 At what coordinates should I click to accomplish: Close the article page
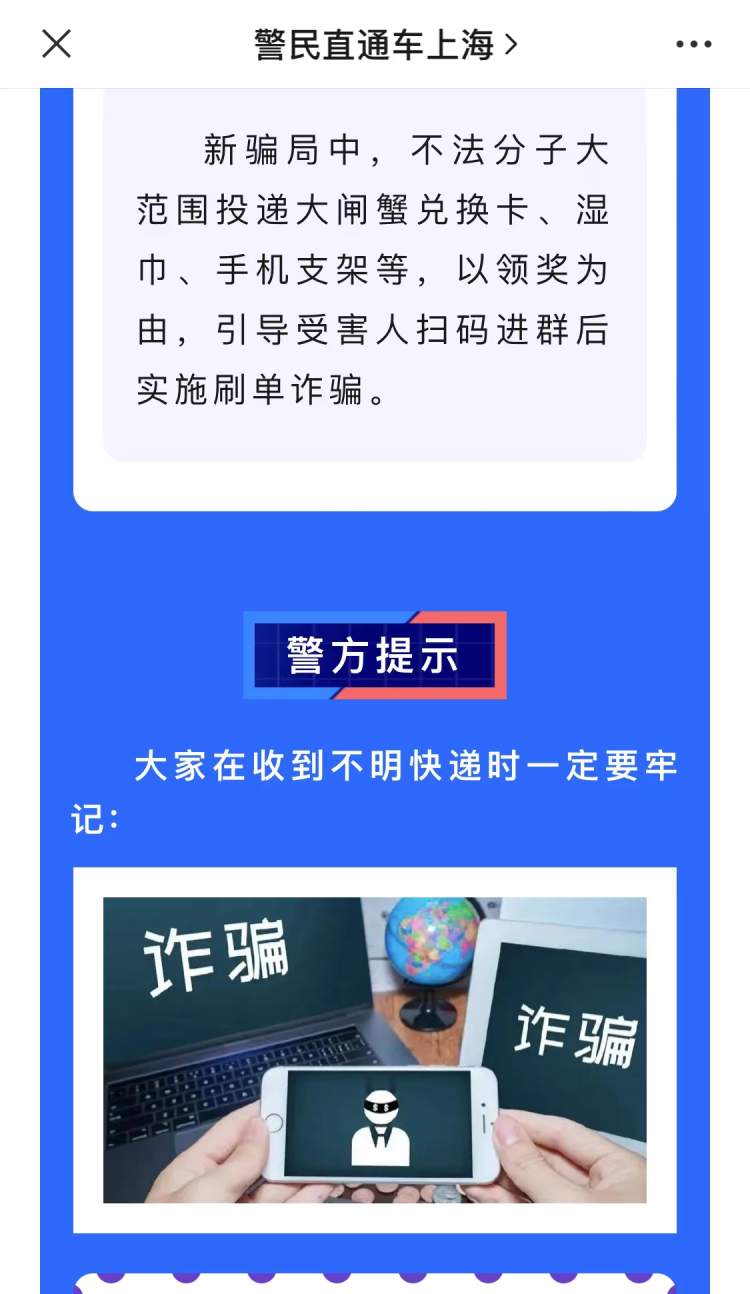click(x=56, y=44)
